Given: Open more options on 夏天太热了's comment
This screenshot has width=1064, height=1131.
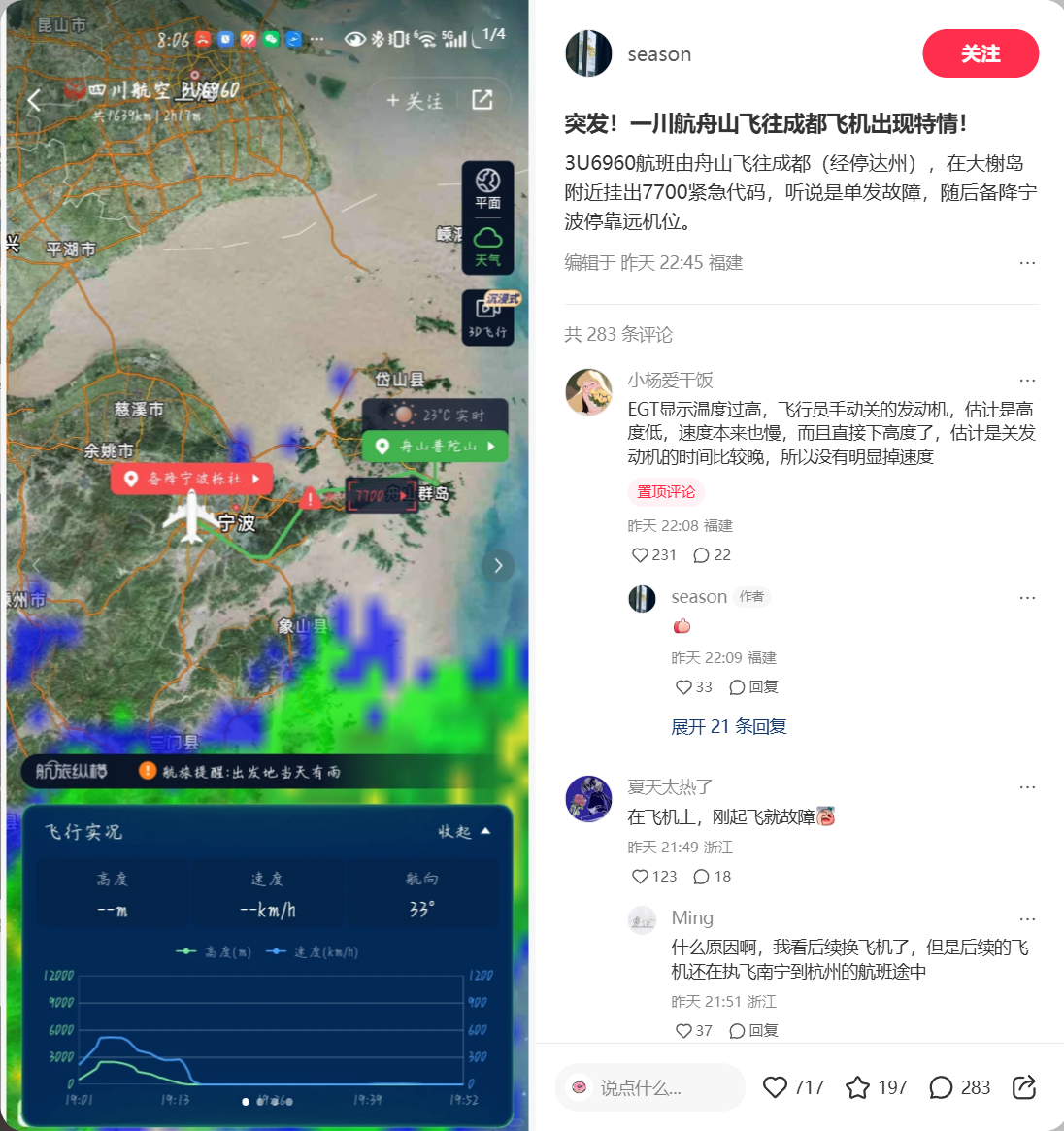Looking at the screenshot, I should pos(1027,786).
